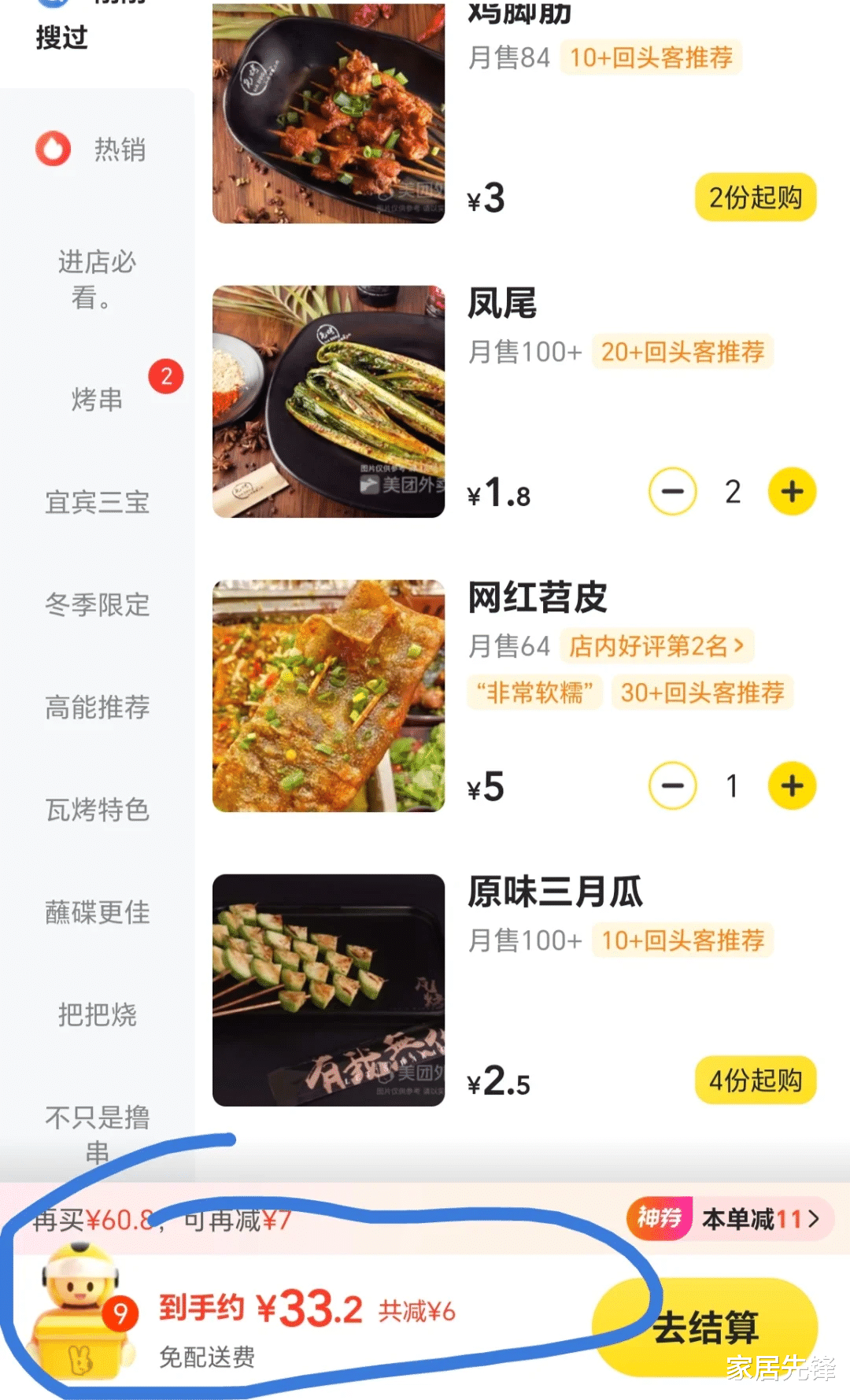Switch to 蘸碟更佳 category
The height and width of the screenshot is (1400, 850).
click(x=96, y=912)
